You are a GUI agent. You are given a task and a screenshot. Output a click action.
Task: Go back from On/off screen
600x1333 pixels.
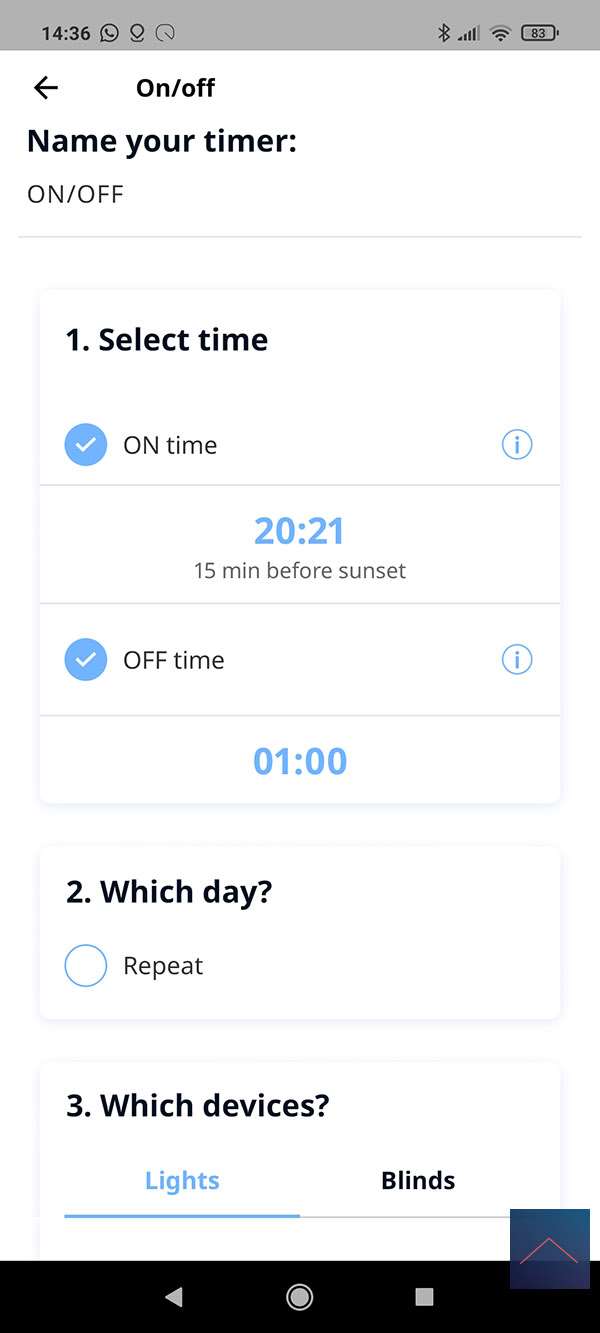pos(46,88)
